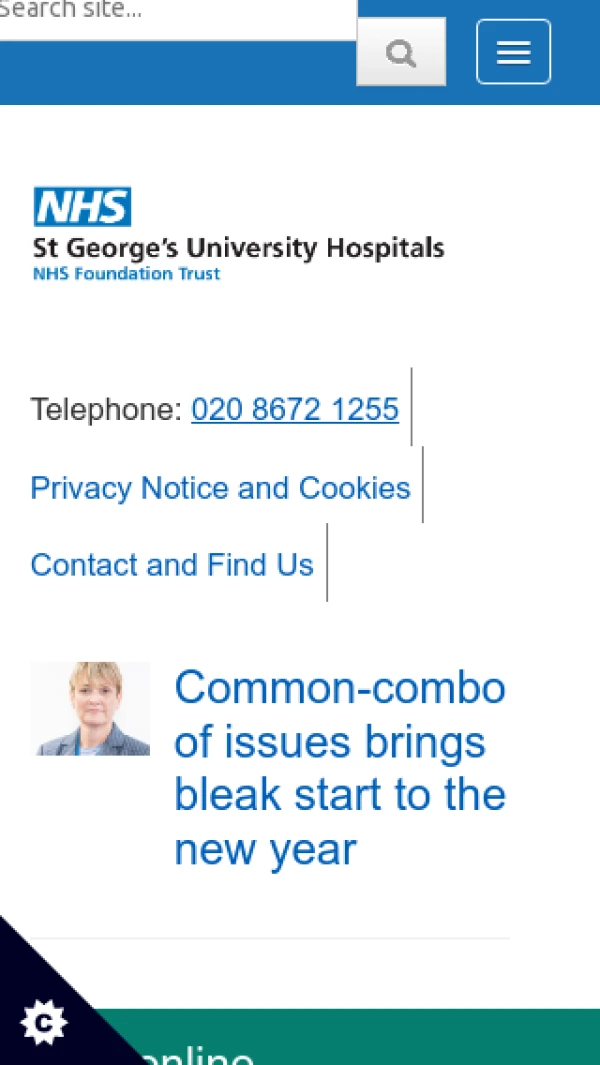Call telephone number 020 8672 1255
Viewport: 600px width, 1065px height.
(x=295, y=409)
